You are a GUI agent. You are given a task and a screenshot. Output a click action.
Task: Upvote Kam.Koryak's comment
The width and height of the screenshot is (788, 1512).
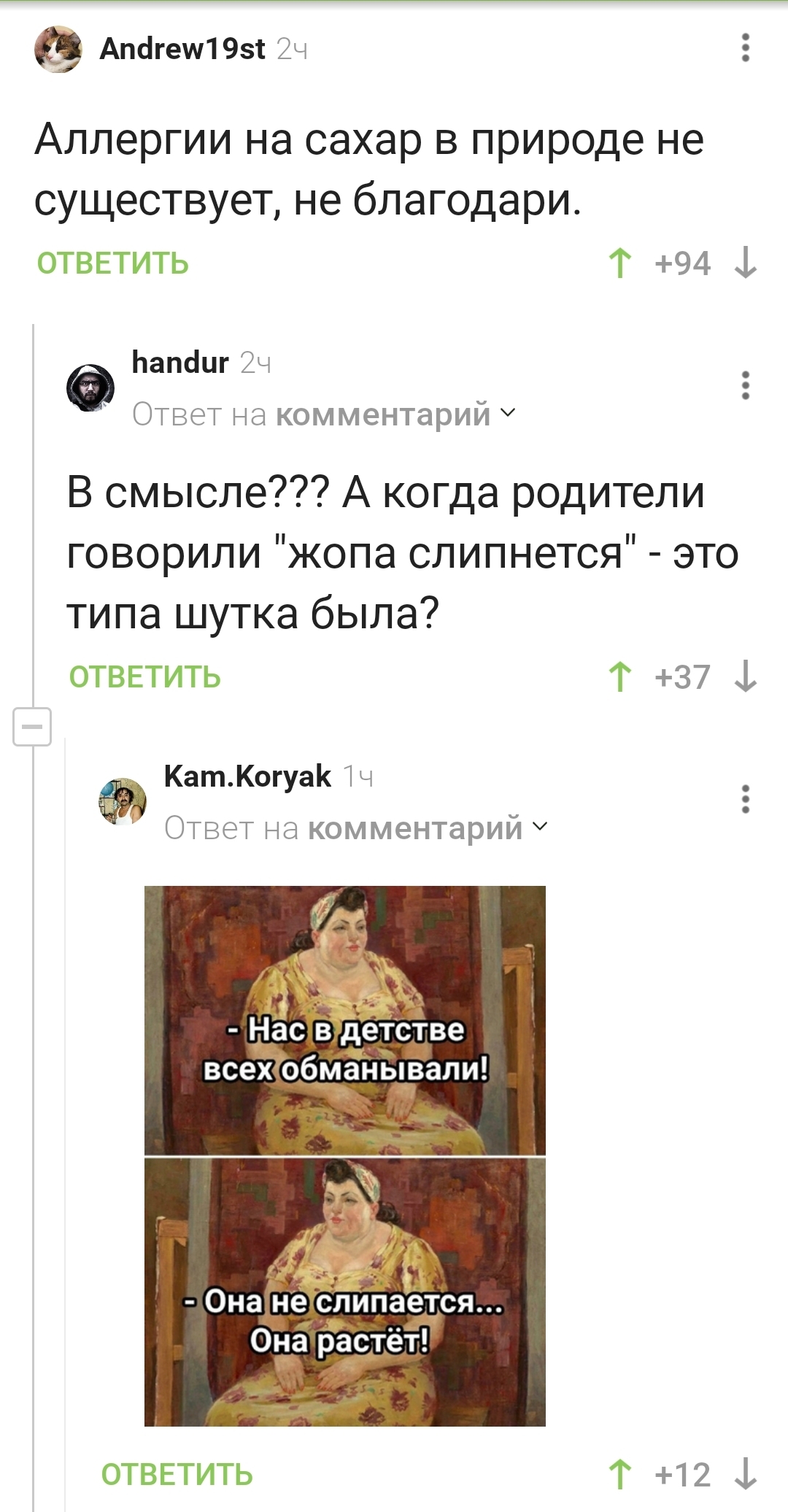[x=619, y=1475]
